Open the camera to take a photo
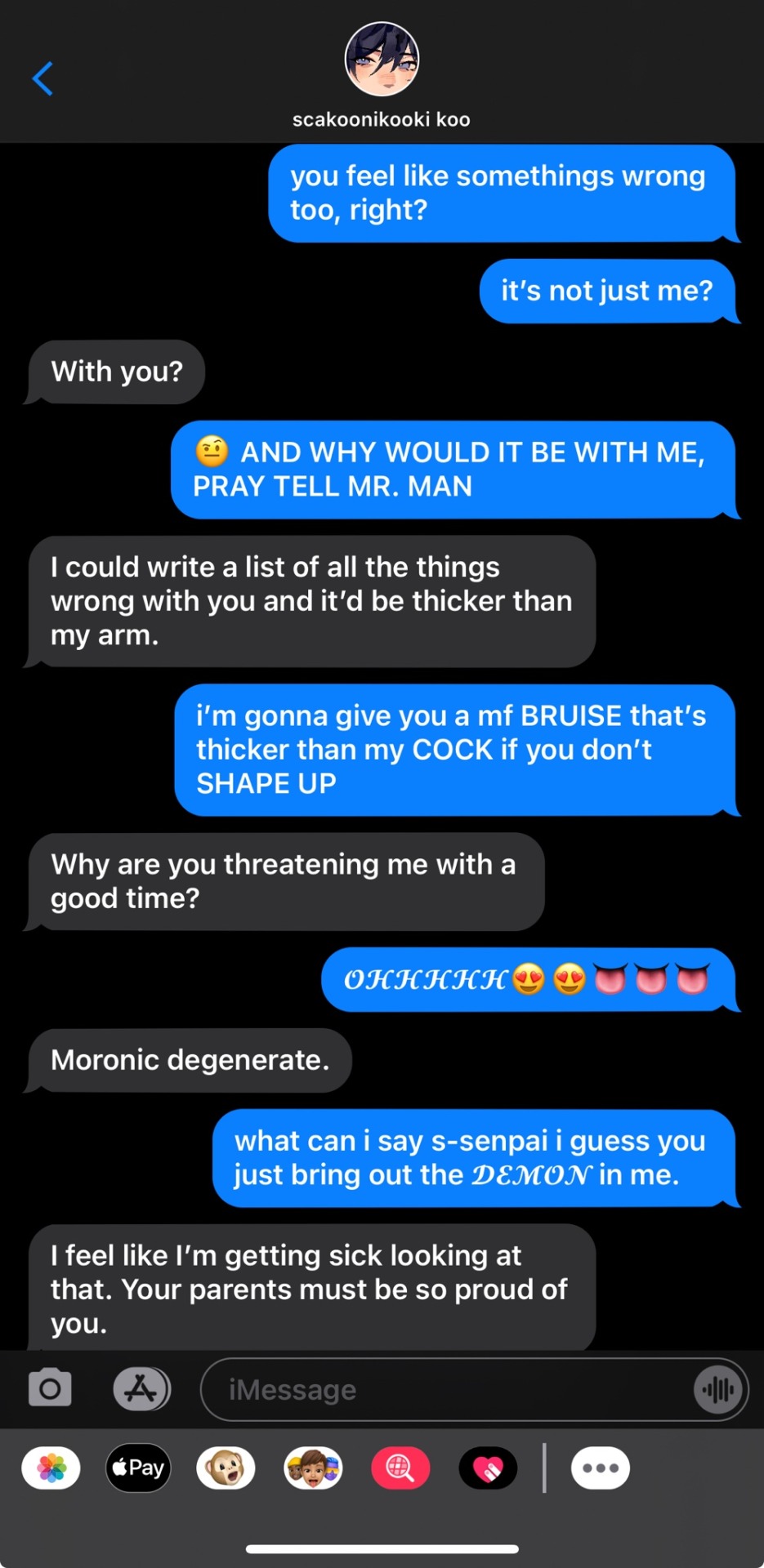The image size is (764, 1568). click(50, 1388)
